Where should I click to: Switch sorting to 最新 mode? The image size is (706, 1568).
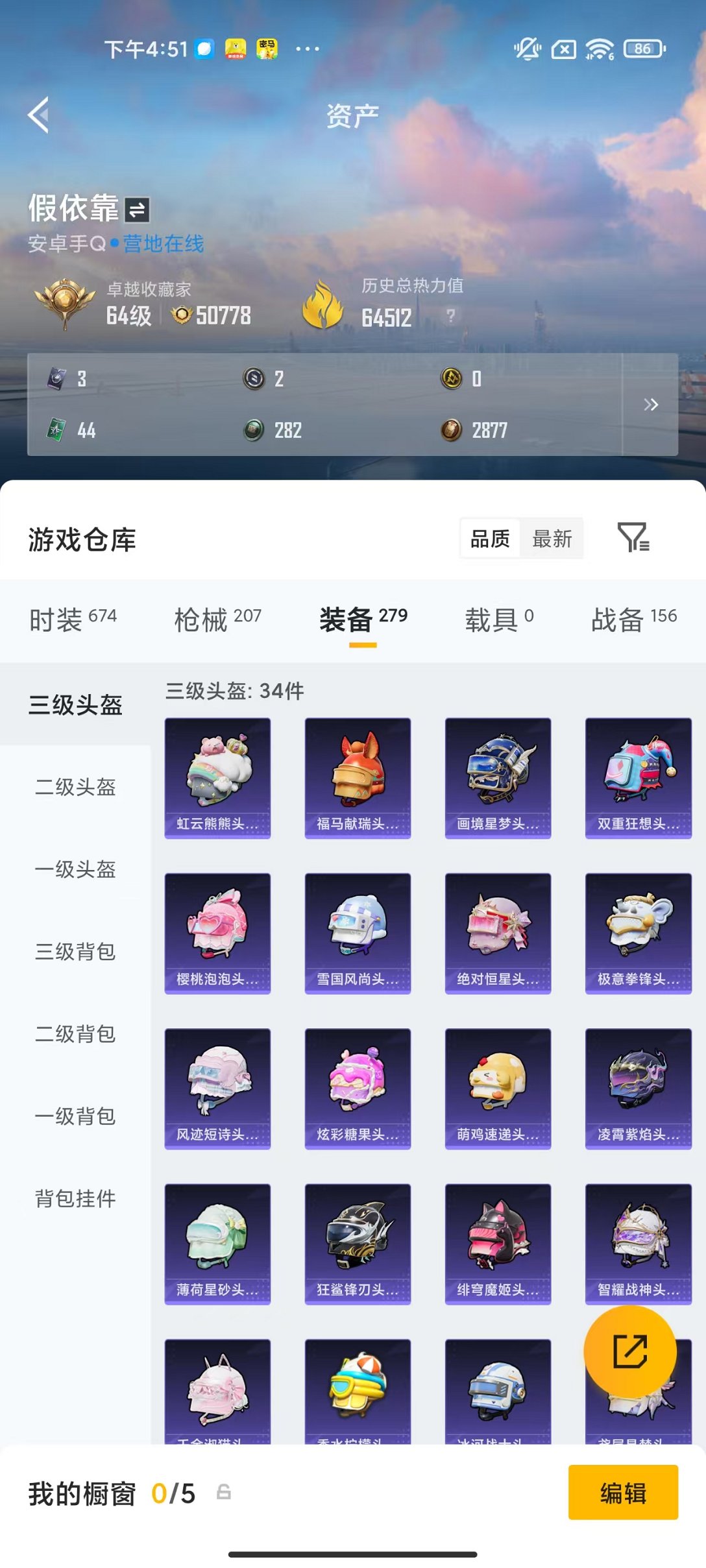(552, 538)
